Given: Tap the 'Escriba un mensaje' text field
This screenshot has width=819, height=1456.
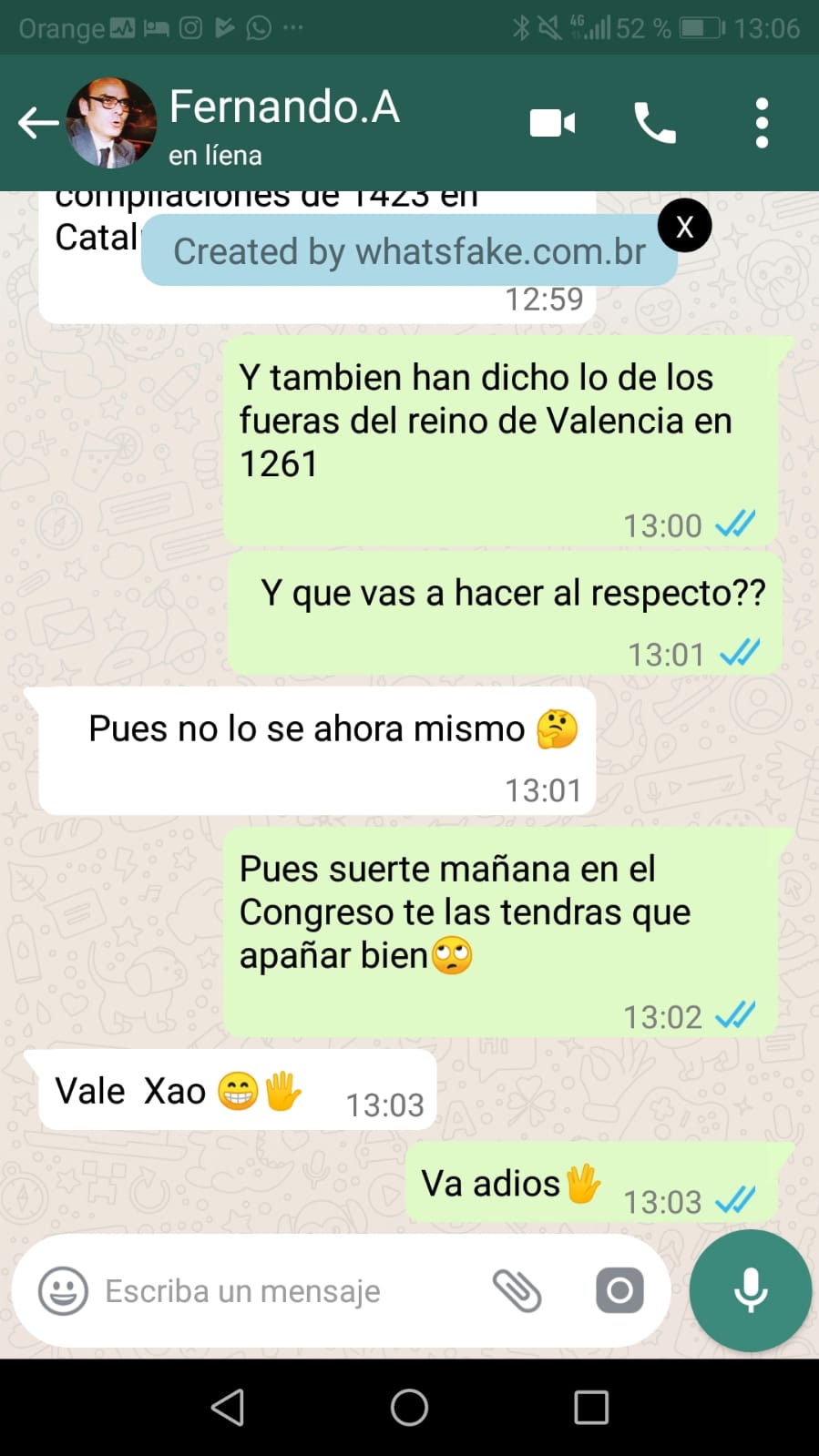Looking at the screenshot, I should pyautogui.click(x=273, y=1290).
